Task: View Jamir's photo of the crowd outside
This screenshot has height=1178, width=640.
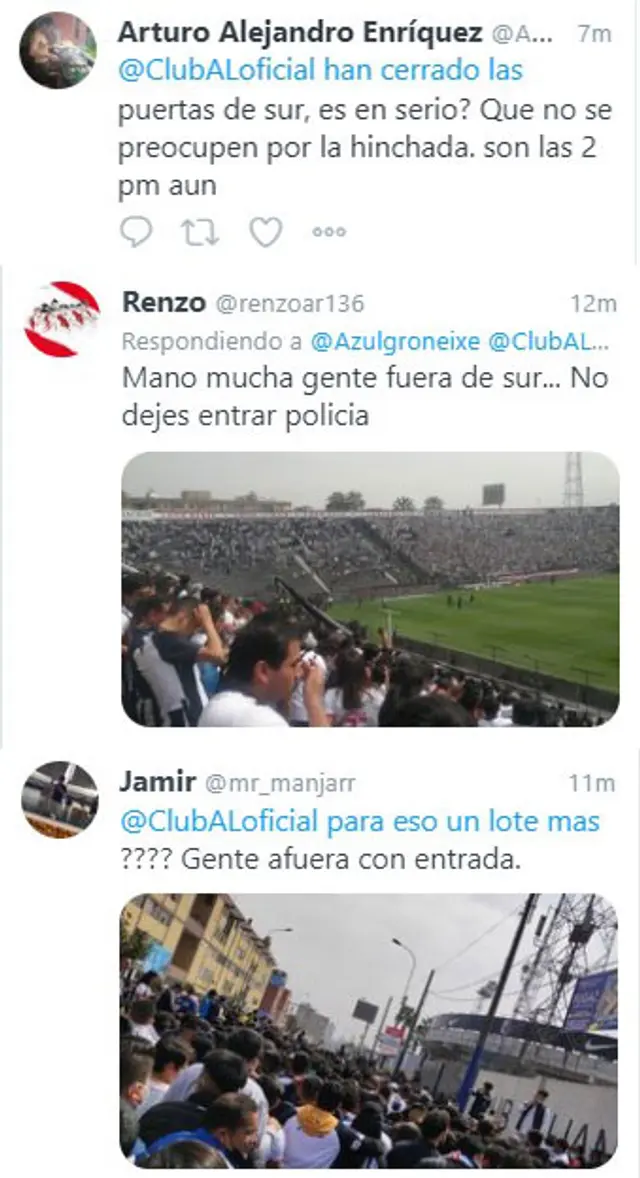Action: [x=370, y=1030]
